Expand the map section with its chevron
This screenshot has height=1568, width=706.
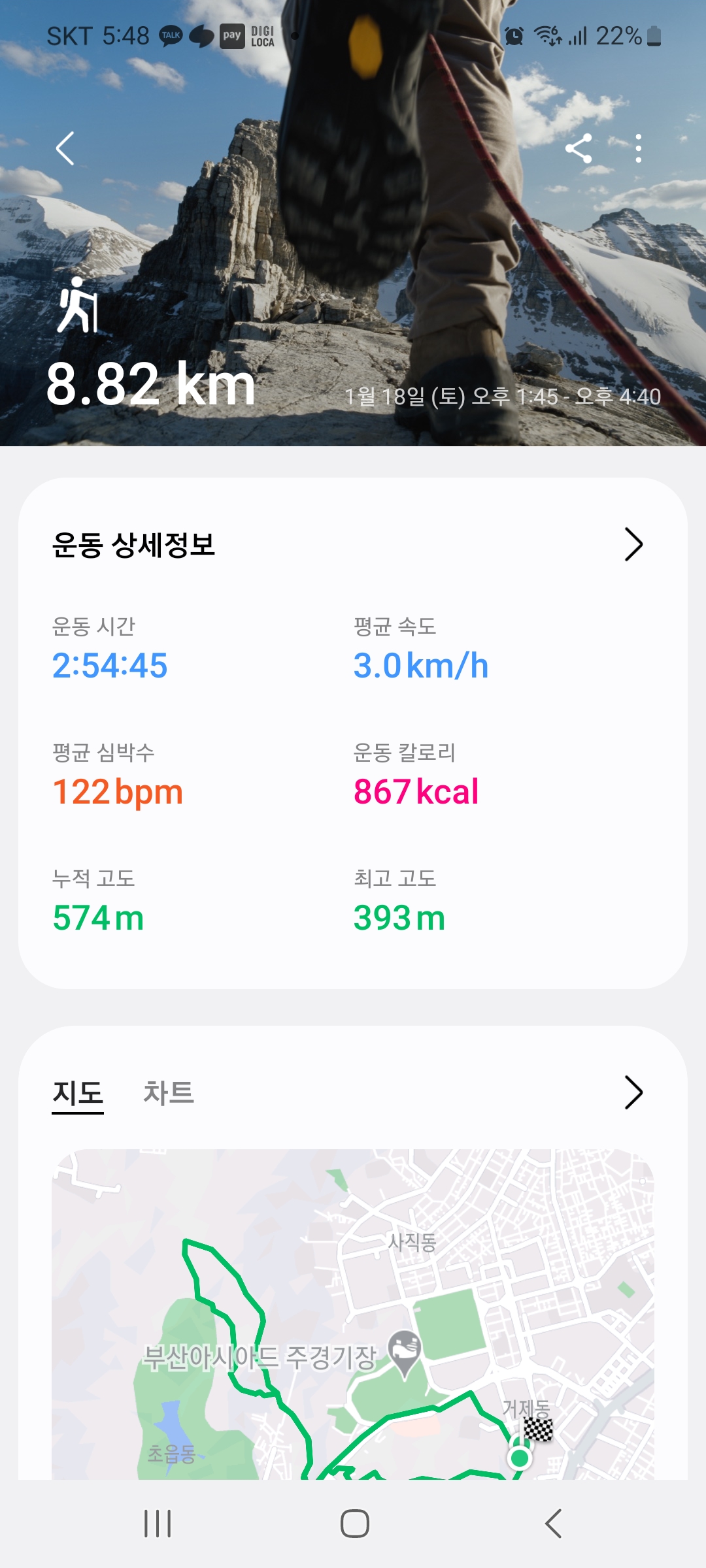(633, 1092)
